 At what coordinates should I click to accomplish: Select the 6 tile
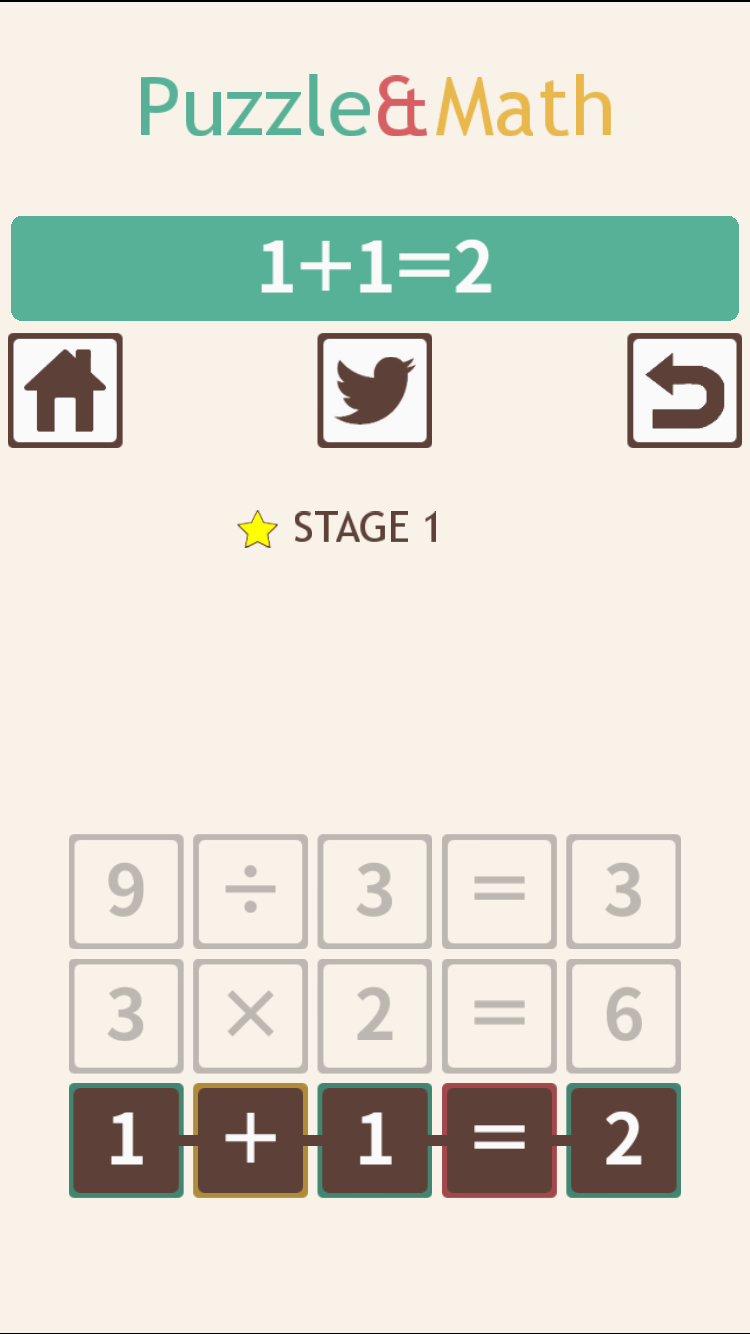(624, 1015)
